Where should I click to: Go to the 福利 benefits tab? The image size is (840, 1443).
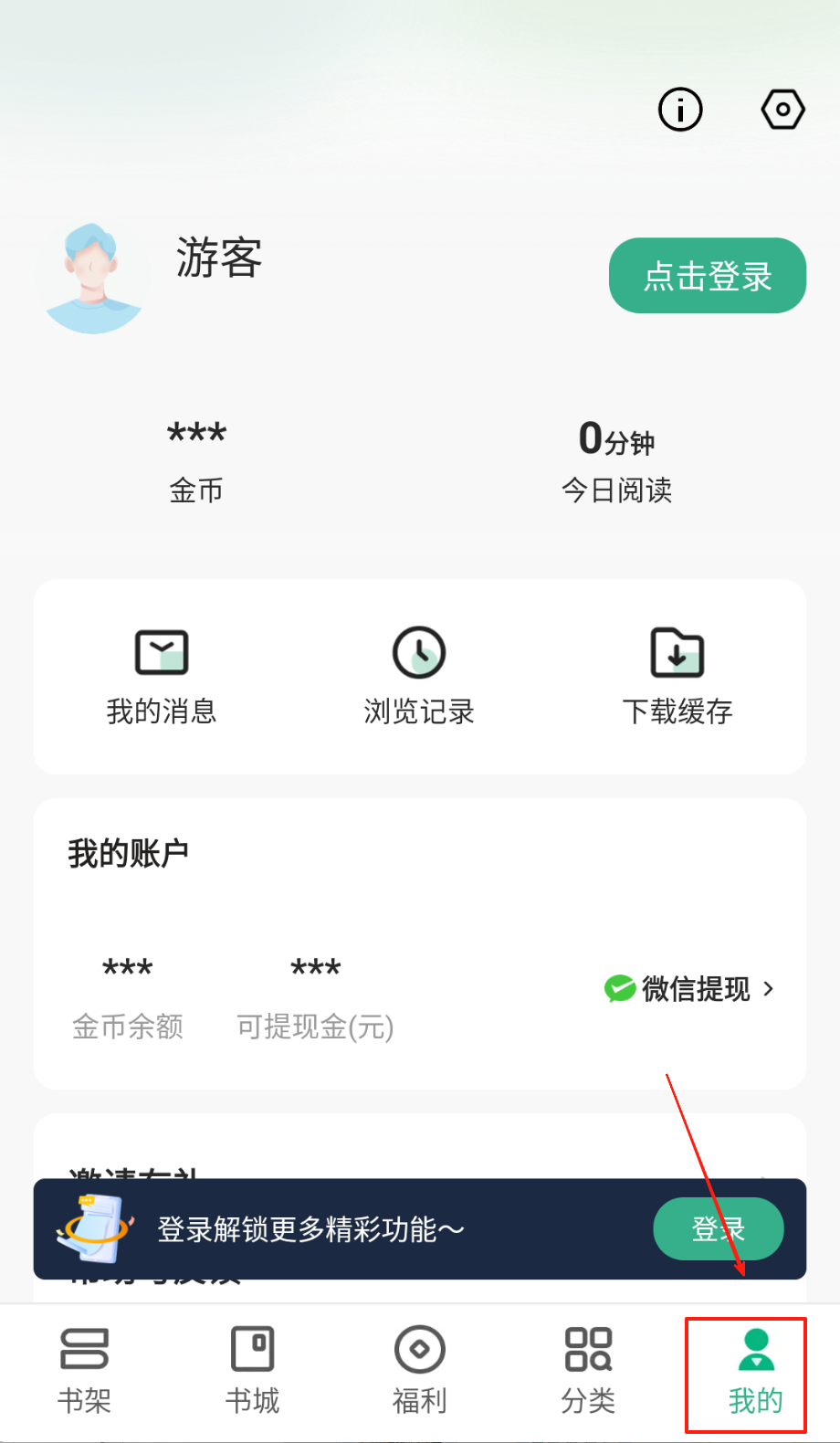pos(419,1371)
